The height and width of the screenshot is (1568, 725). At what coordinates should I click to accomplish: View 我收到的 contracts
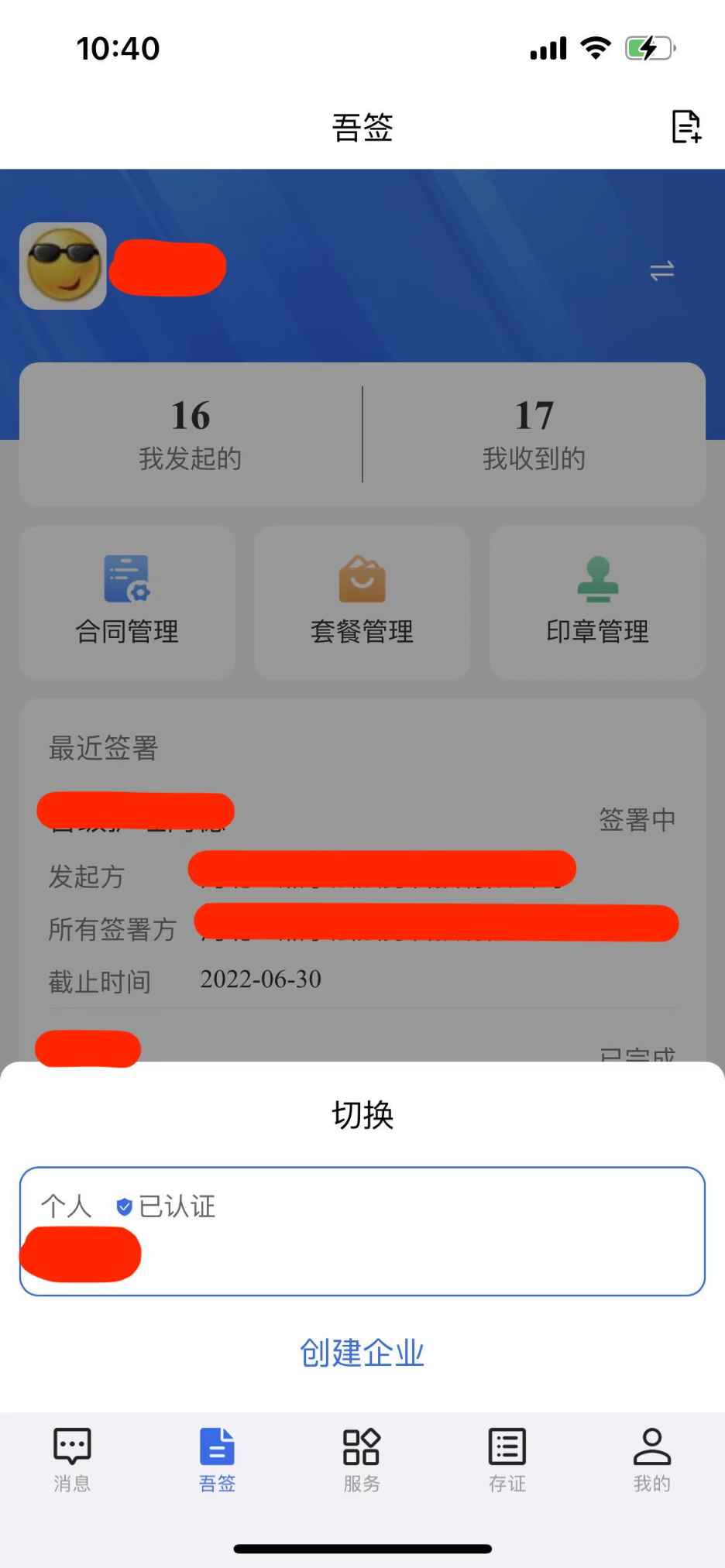(534, 434)
